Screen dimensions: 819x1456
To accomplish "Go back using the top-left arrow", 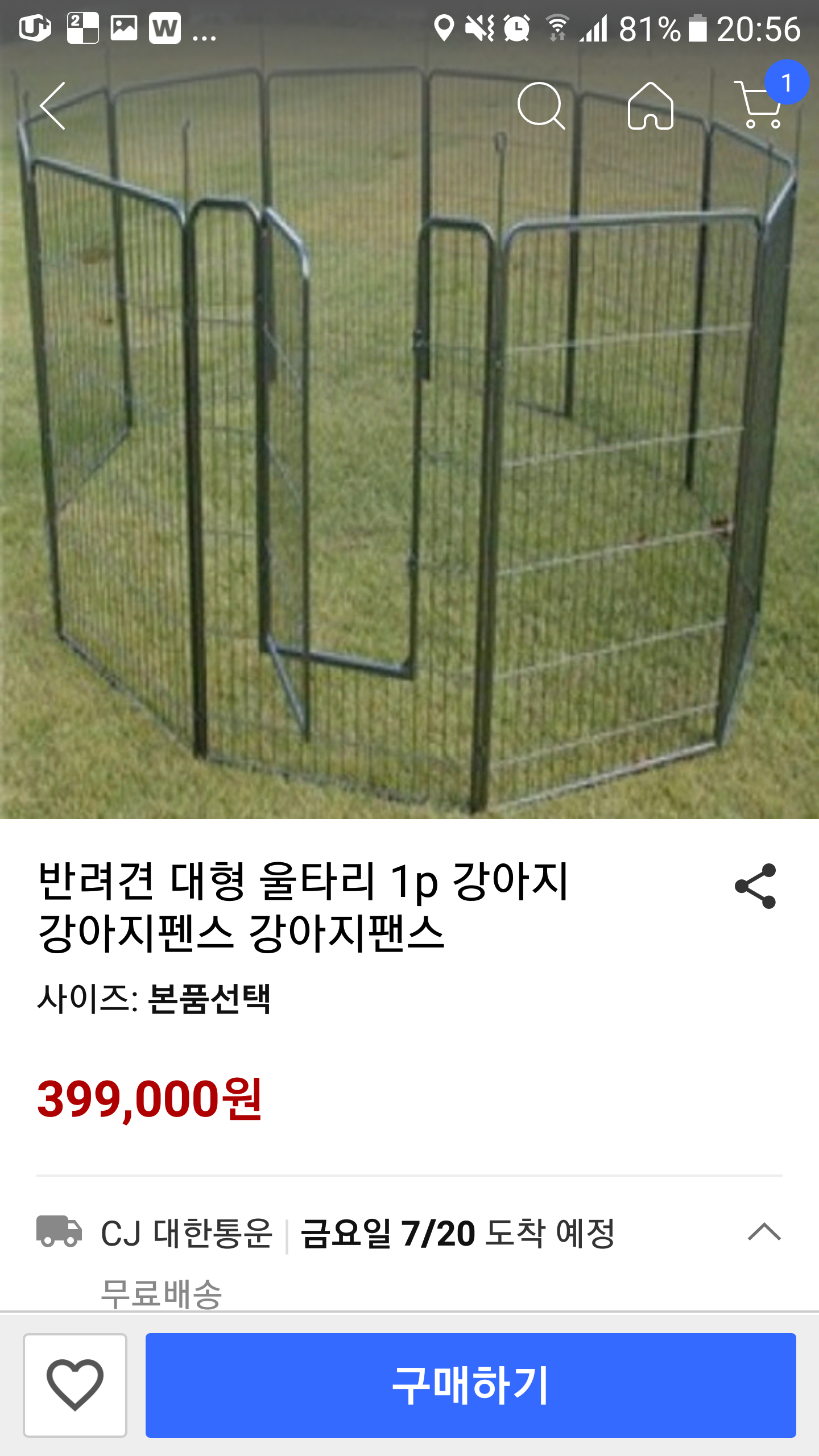I will click(53, 106).
